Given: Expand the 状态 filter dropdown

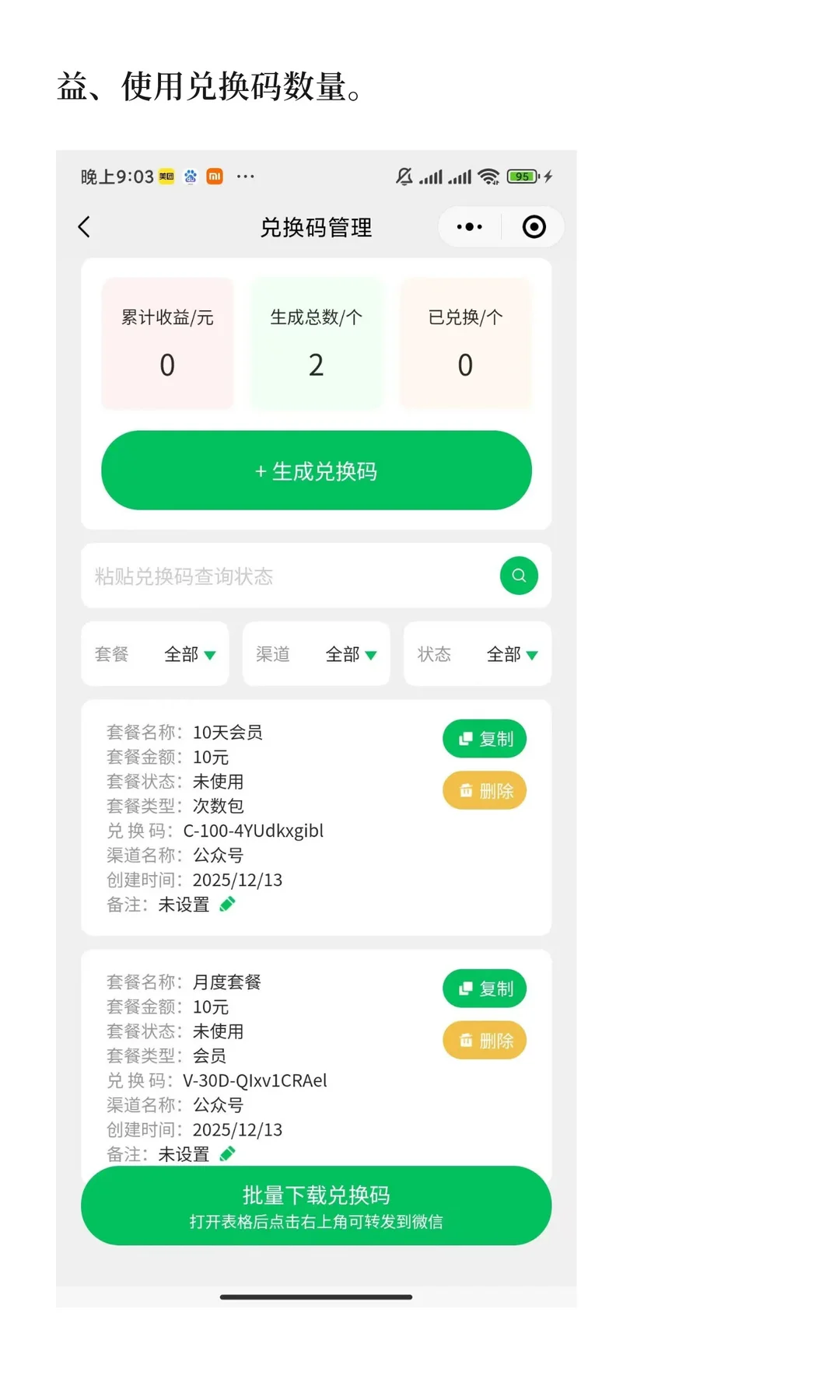Looking at the screenshot, I should coord(478,654).
